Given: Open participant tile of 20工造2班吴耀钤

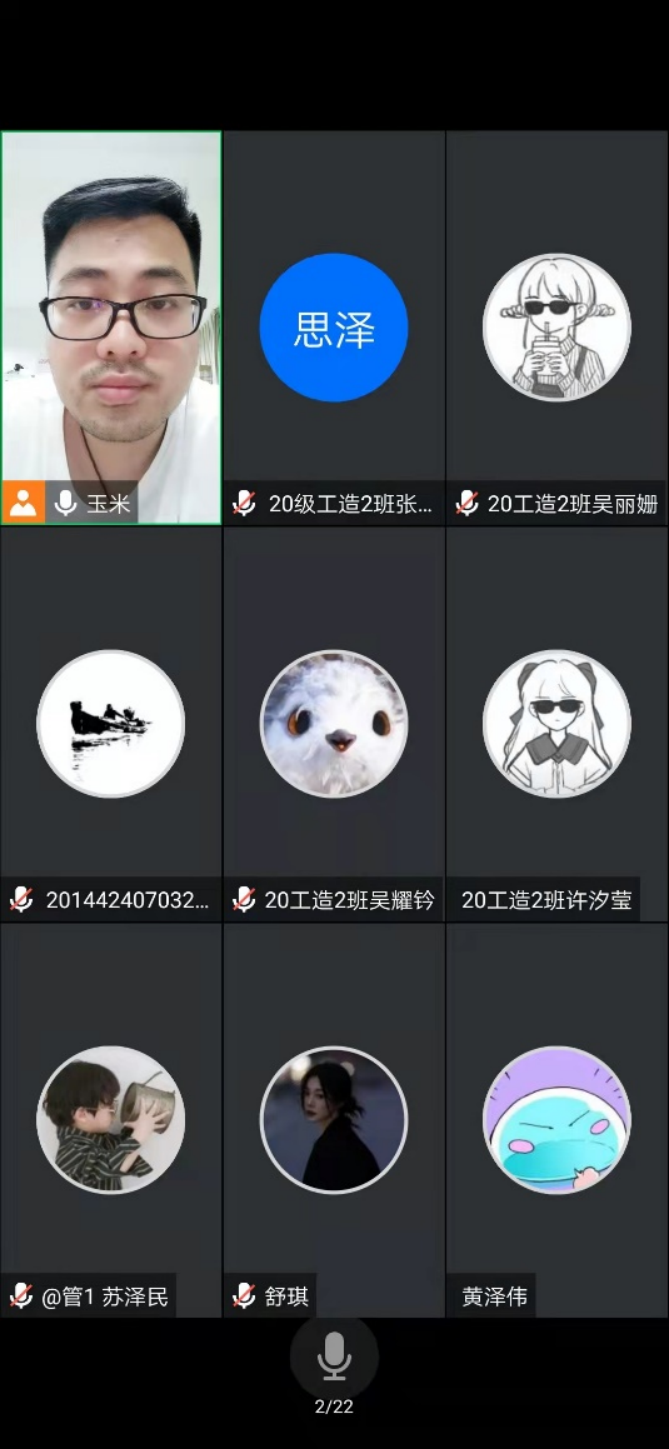Looking at the screenshot, I should [x=334, y=723].
